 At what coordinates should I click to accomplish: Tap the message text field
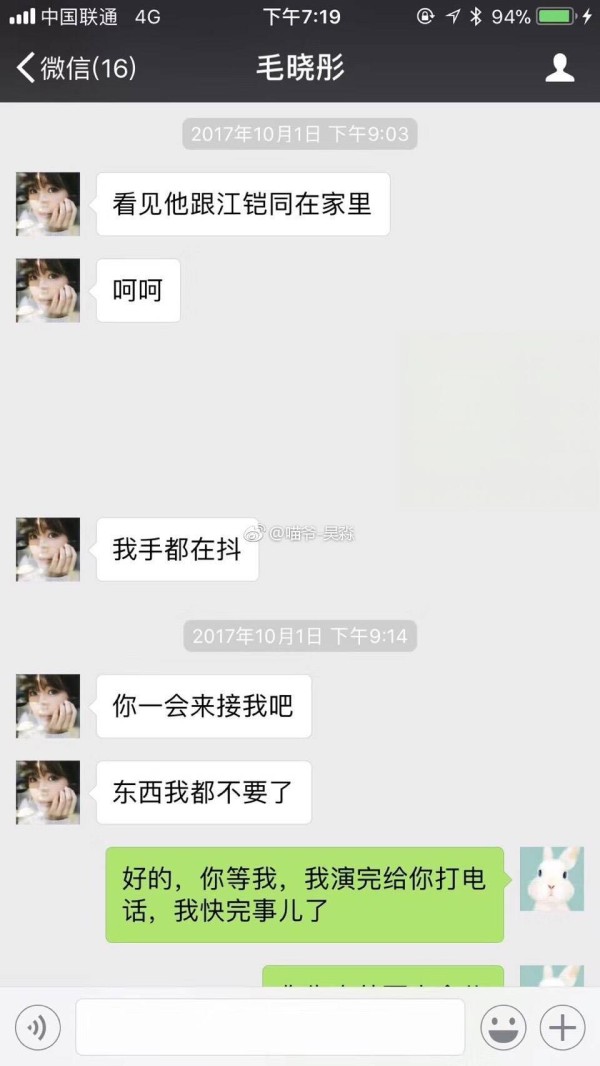(270, 1027)
